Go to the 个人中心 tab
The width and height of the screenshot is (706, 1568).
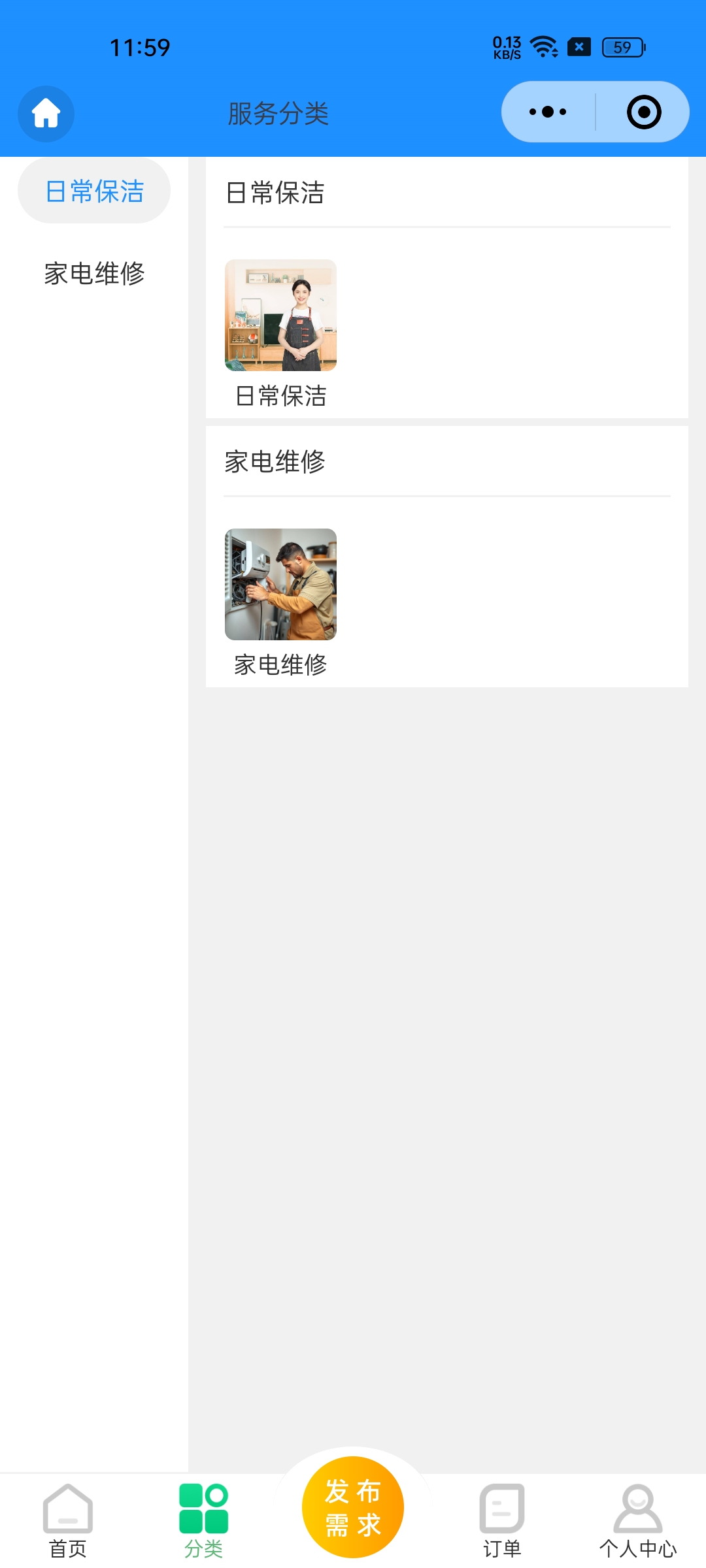coord(637,1520)
